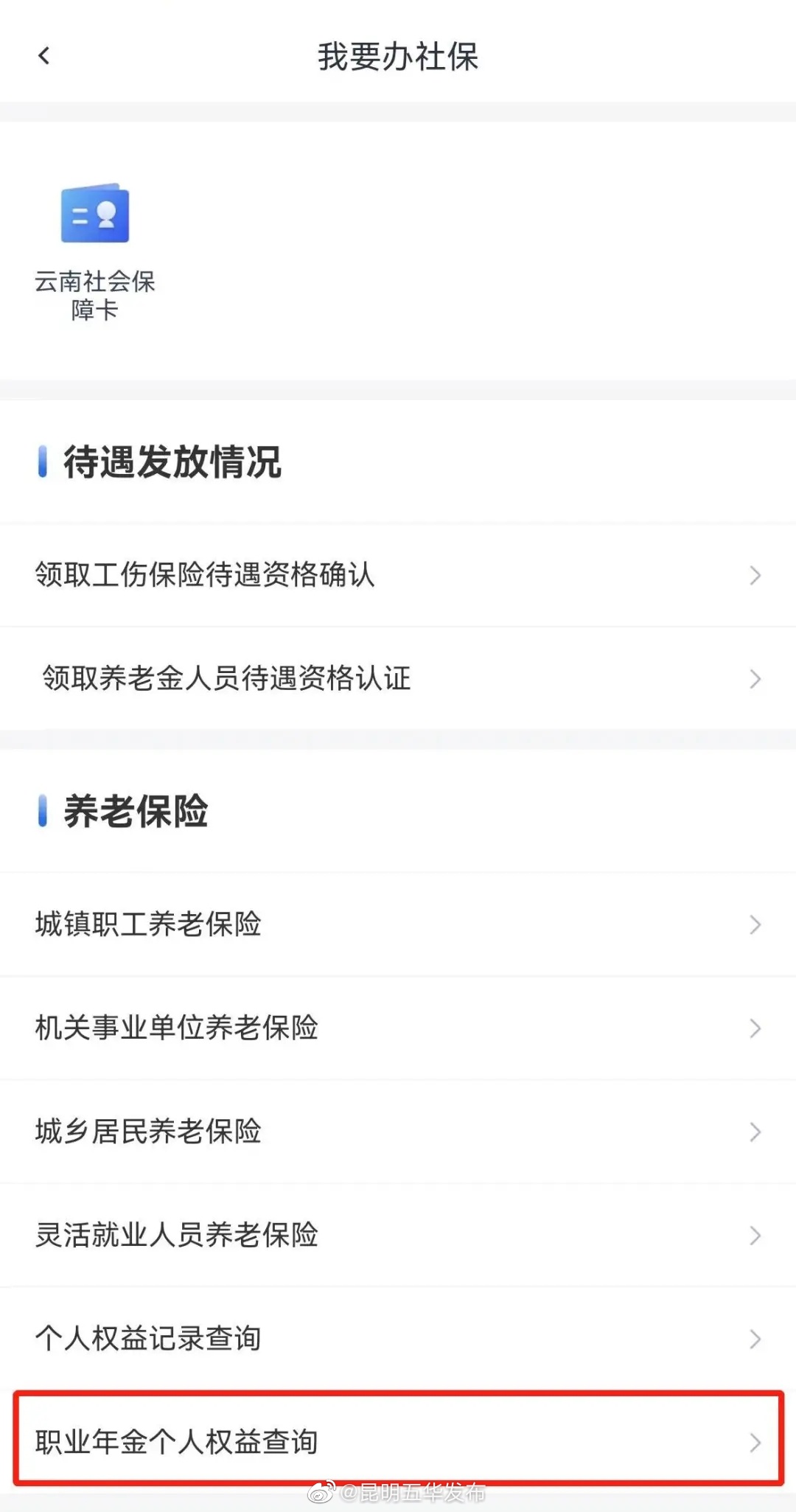Screen dimensions: 796x1512
Task: Tap the chevron next to 个人权益记录查询
Action: 754,1338
